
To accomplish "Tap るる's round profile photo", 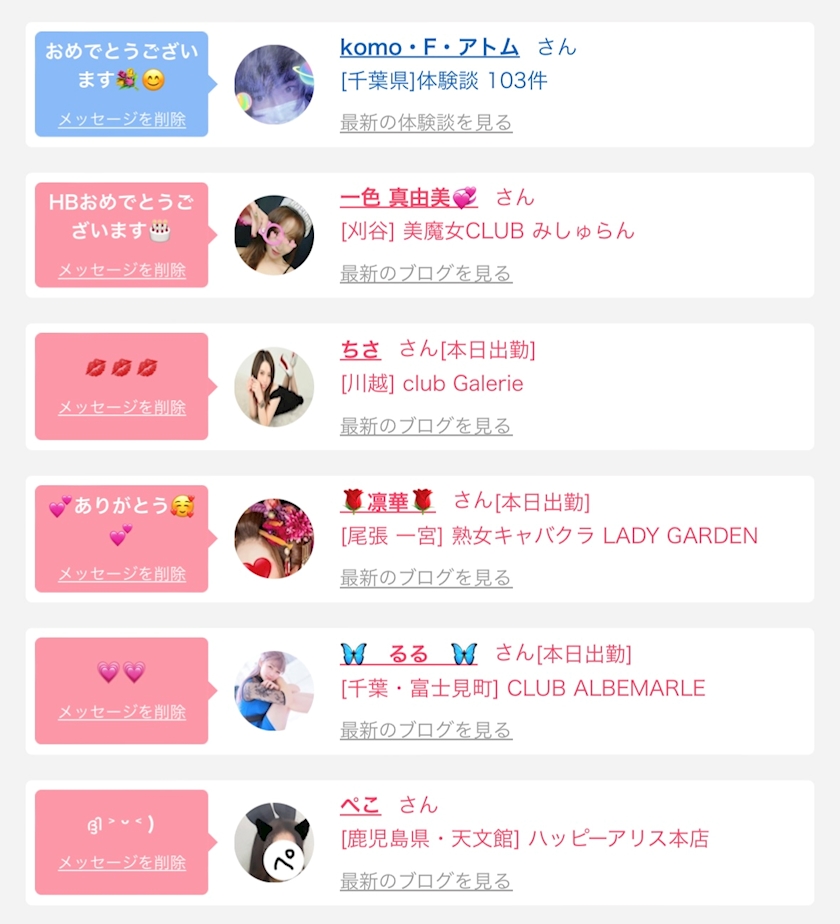I will [274, 691].
